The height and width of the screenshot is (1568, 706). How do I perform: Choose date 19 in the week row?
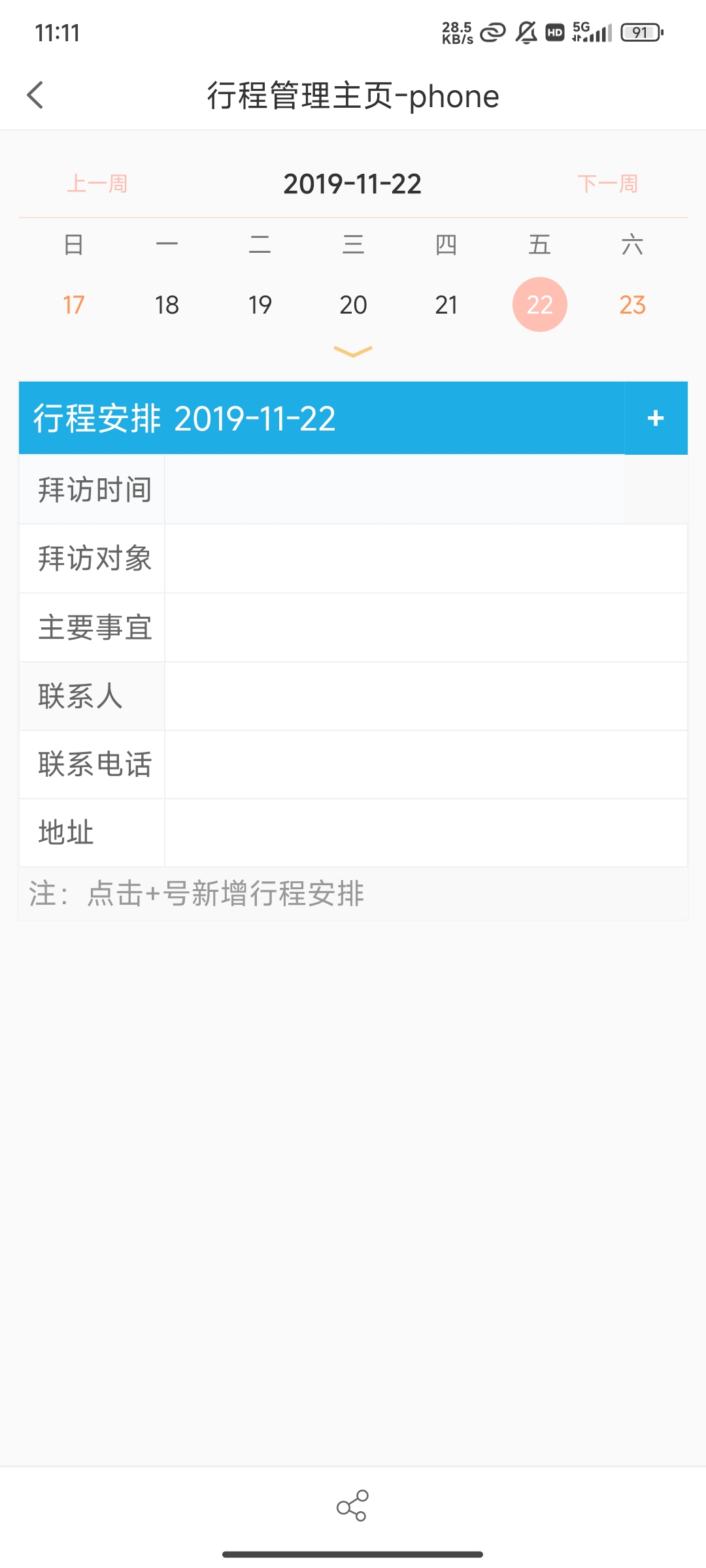260,304
